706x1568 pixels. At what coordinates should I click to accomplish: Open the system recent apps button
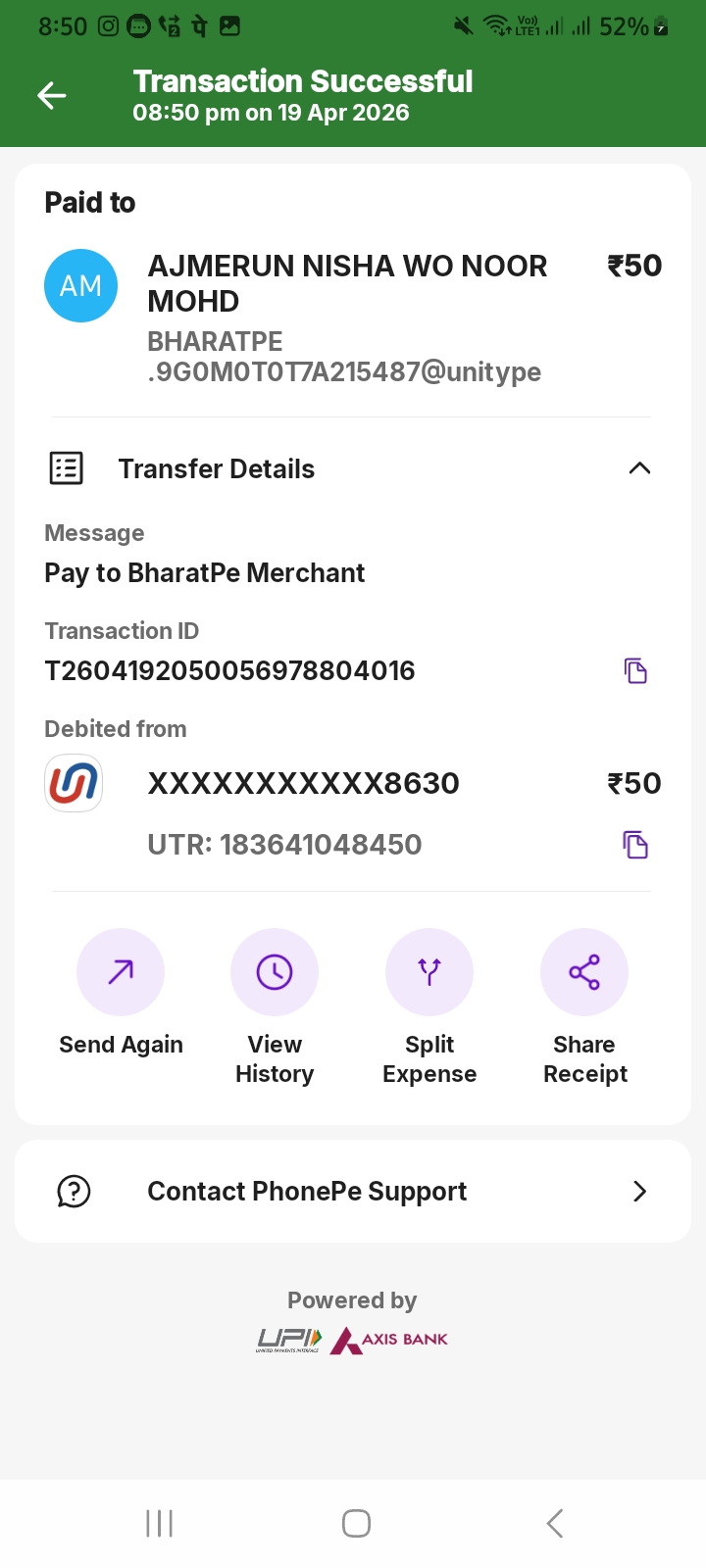tap(160, 1523)
